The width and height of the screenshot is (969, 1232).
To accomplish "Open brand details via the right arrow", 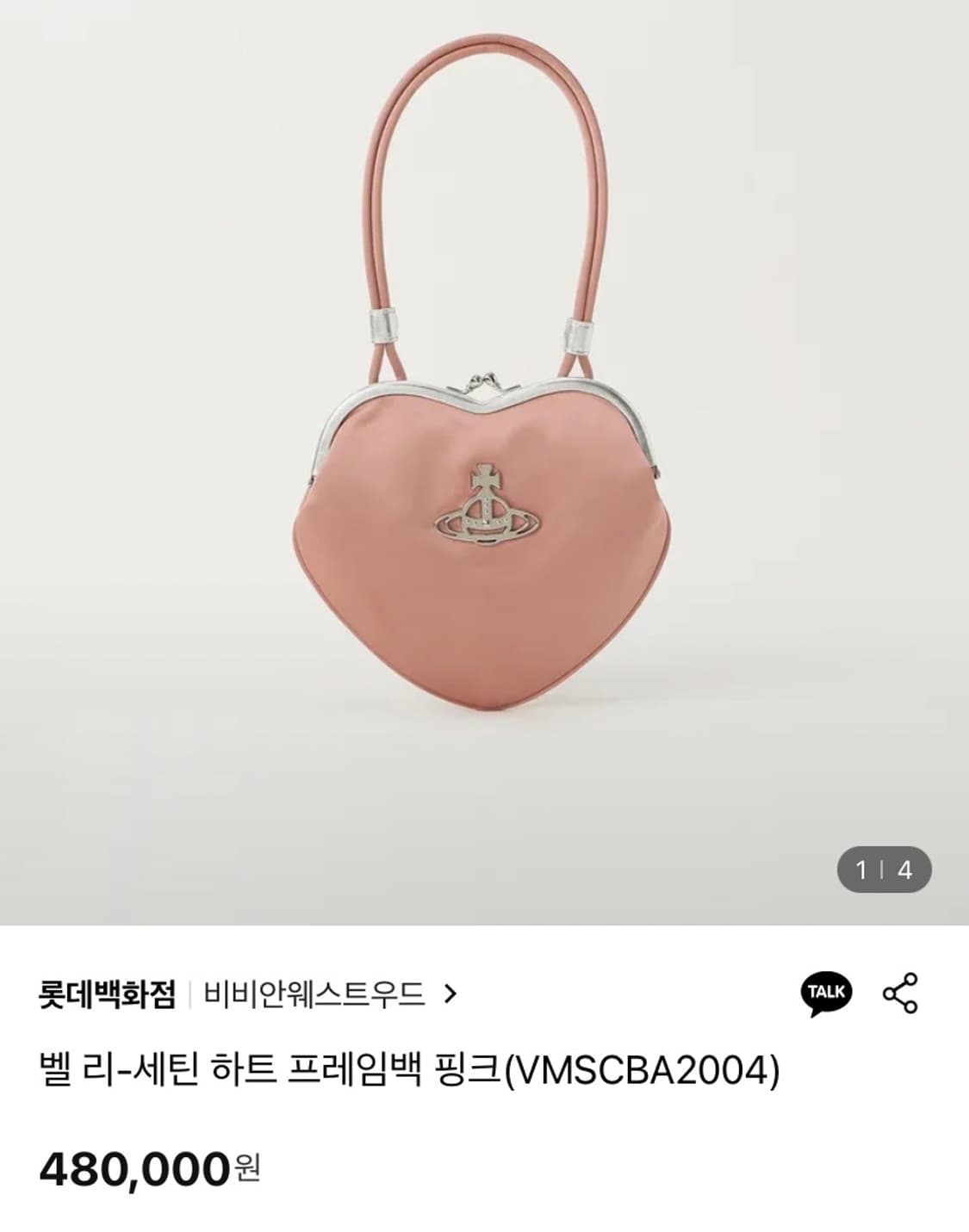I will point(451,993).
